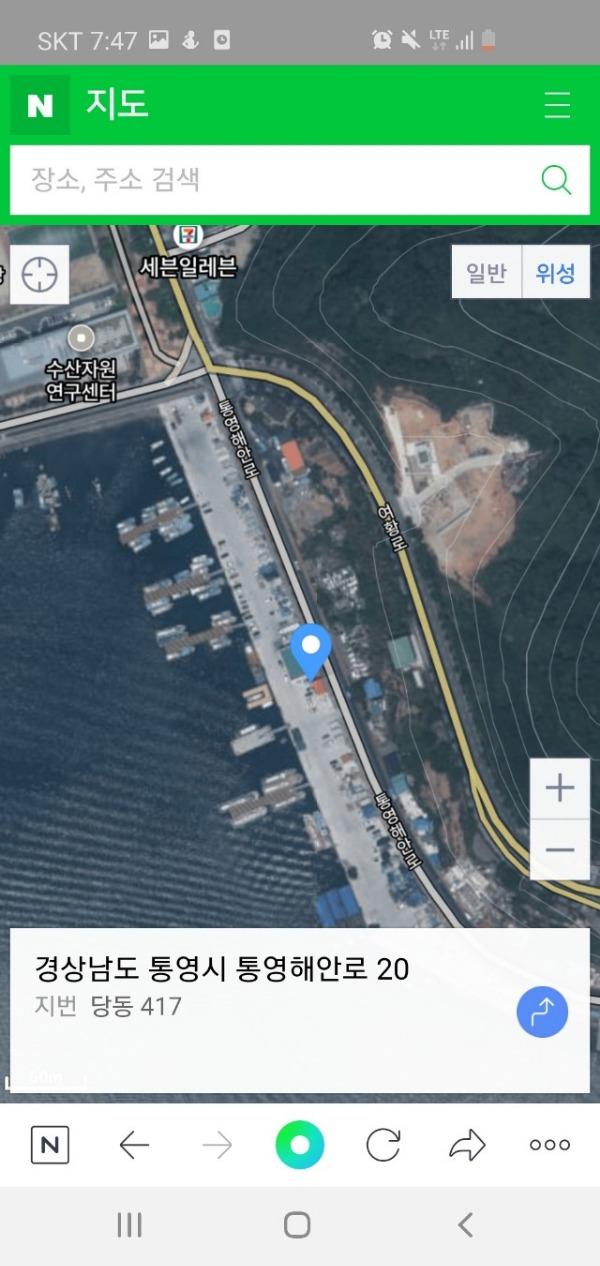Screen dimensions: 600x1266
Task: Tap the green circle button in toolbar
Action: (300, 1145)
